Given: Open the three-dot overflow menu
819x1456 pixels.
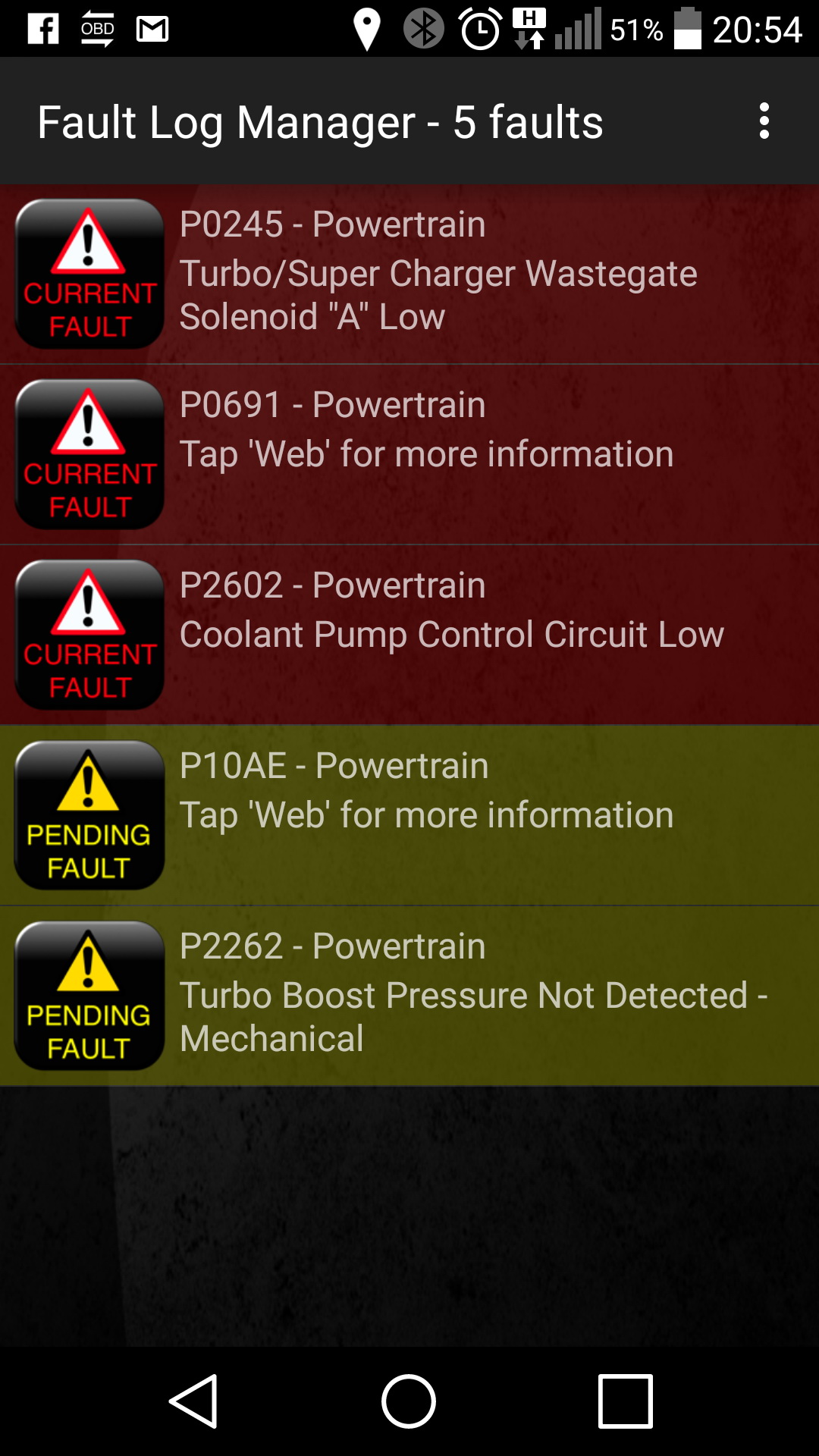Looking at the screenshot, I should point(764,121).
